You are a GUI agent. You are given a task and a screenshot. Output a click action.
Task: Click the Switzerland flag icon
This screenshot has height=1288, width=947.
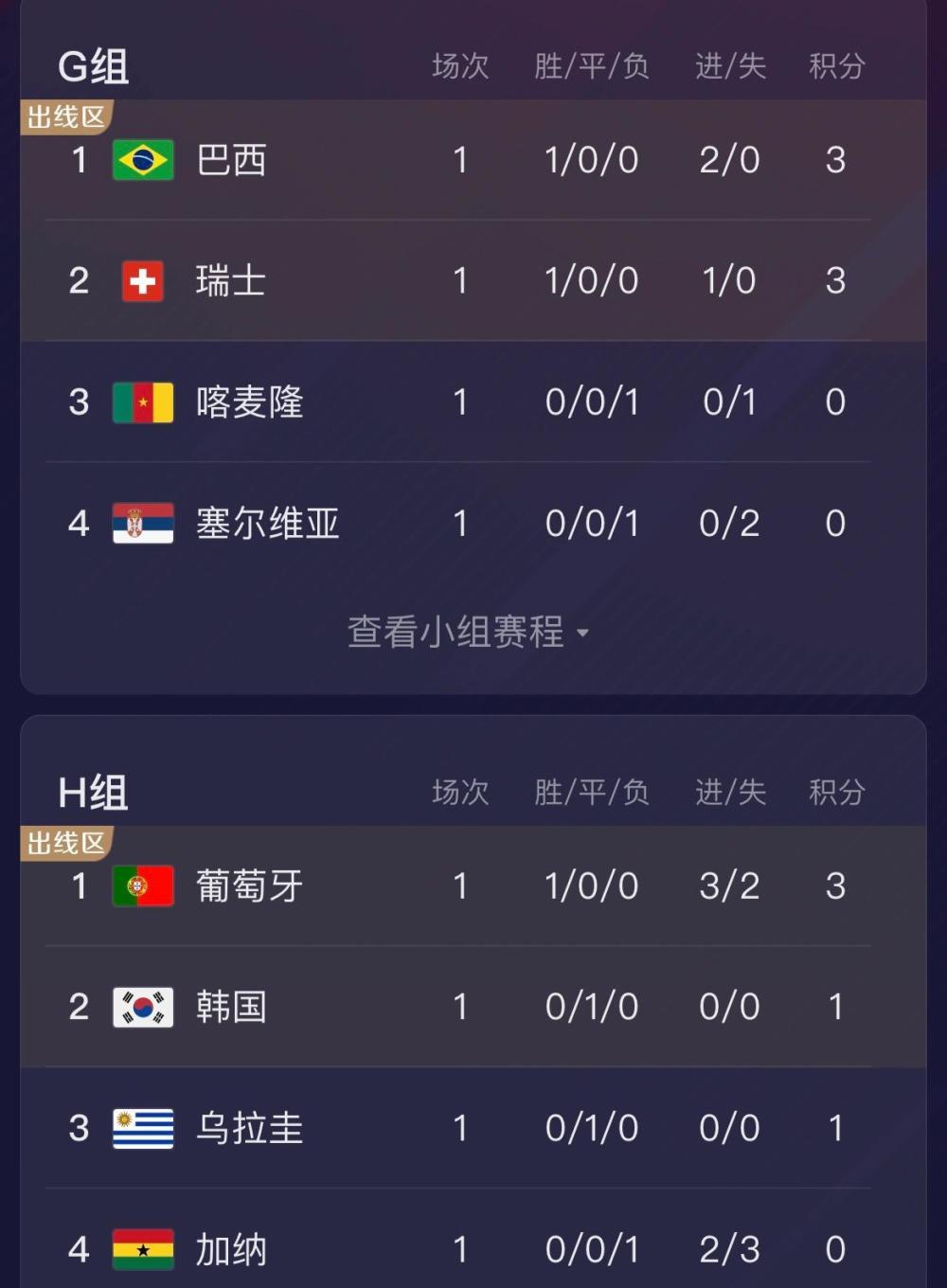[x=143, y=281]
